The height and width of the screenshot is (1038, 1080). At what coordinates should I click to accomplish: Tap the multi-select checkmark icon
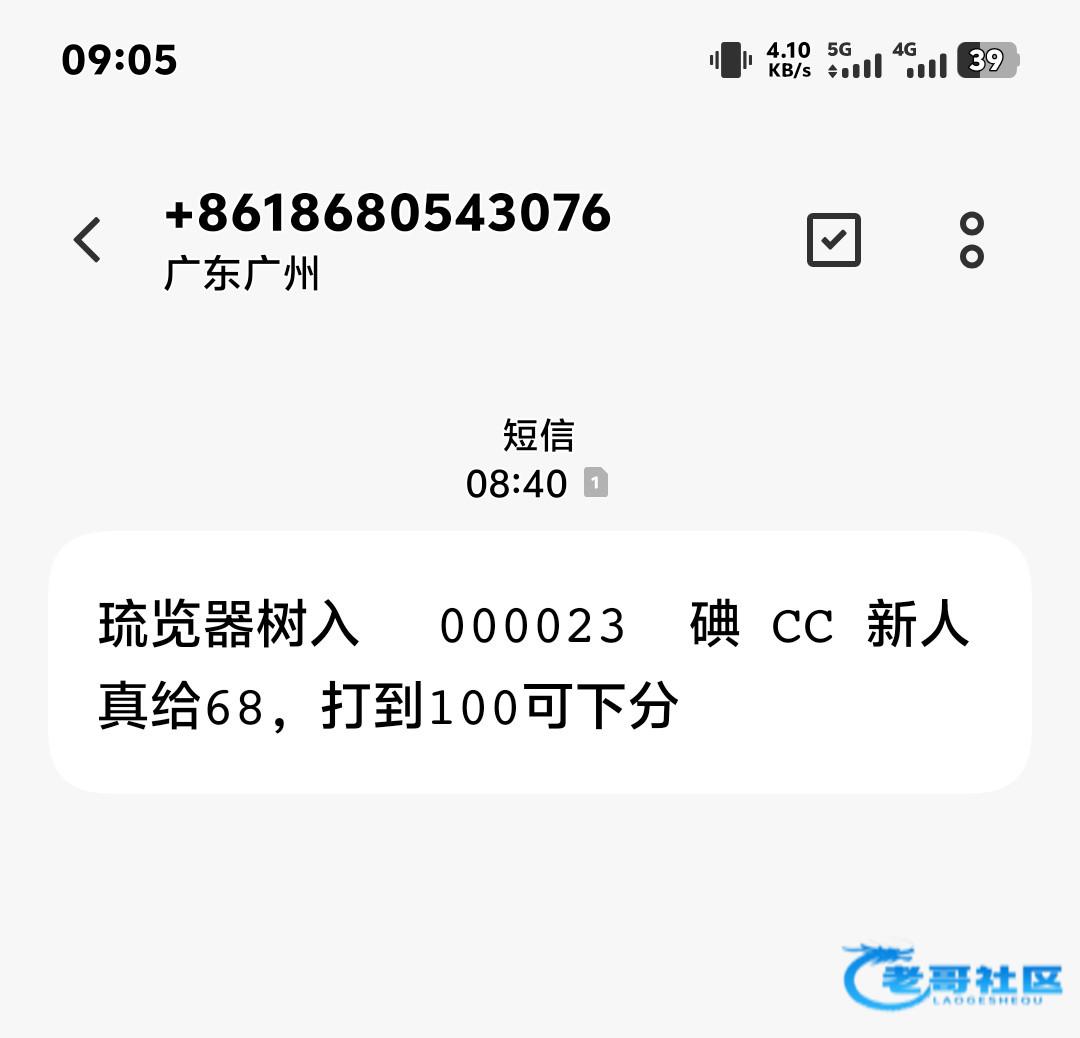click(x=833, y=240)
